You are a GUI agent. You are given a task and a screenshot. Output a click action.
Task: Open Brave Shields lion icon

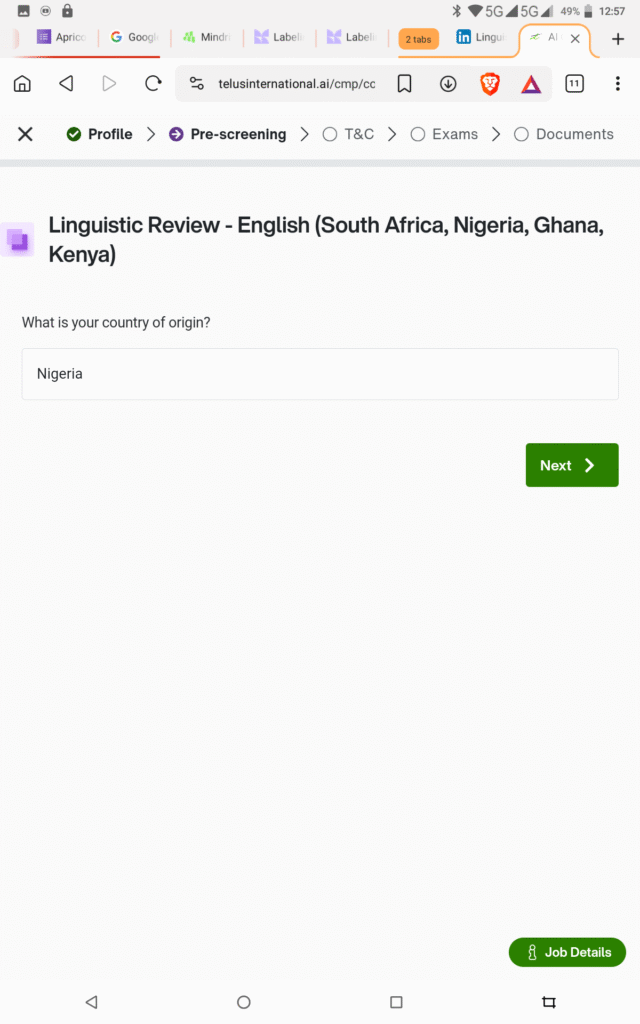(490, 84)
